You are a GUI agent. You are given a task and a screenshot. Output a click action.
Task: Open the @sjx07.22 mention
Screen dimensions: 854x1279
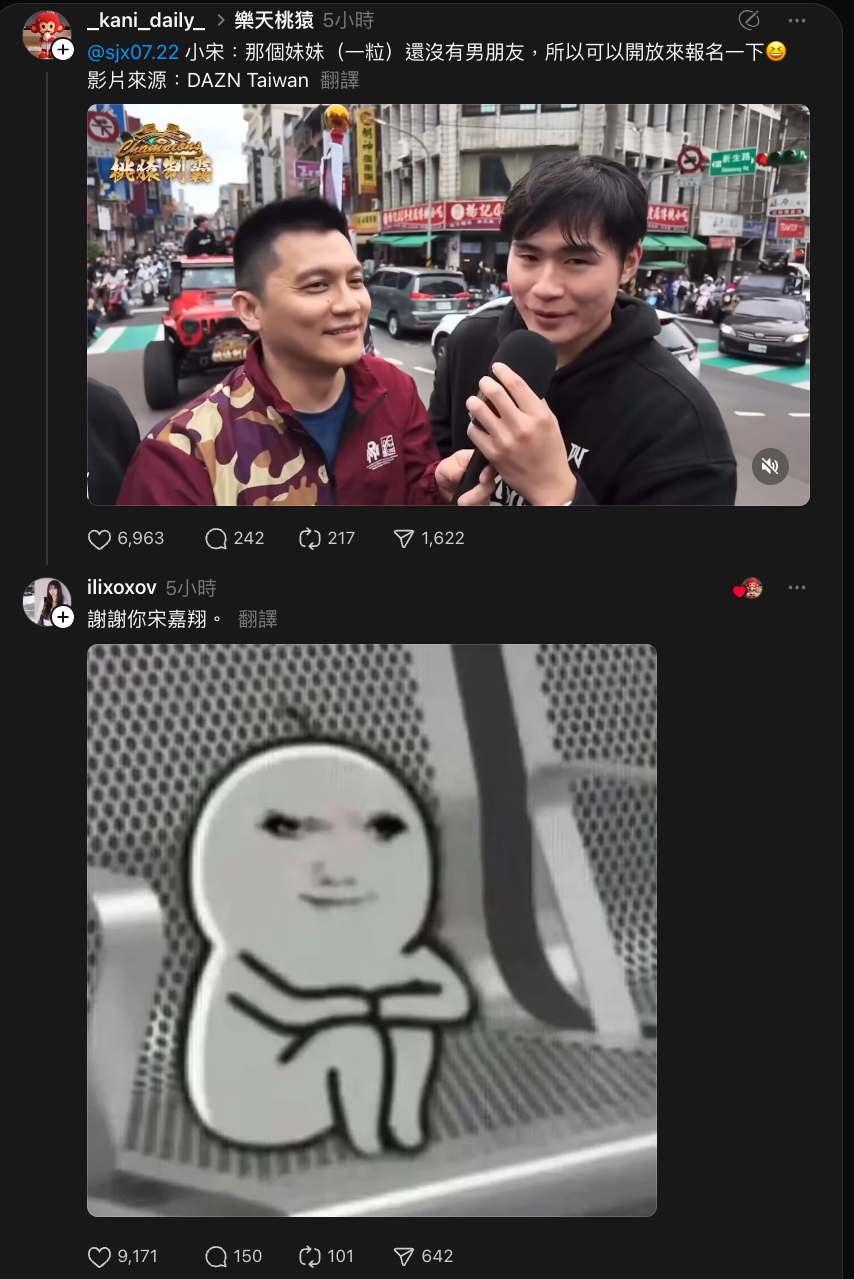pos(133,52)
